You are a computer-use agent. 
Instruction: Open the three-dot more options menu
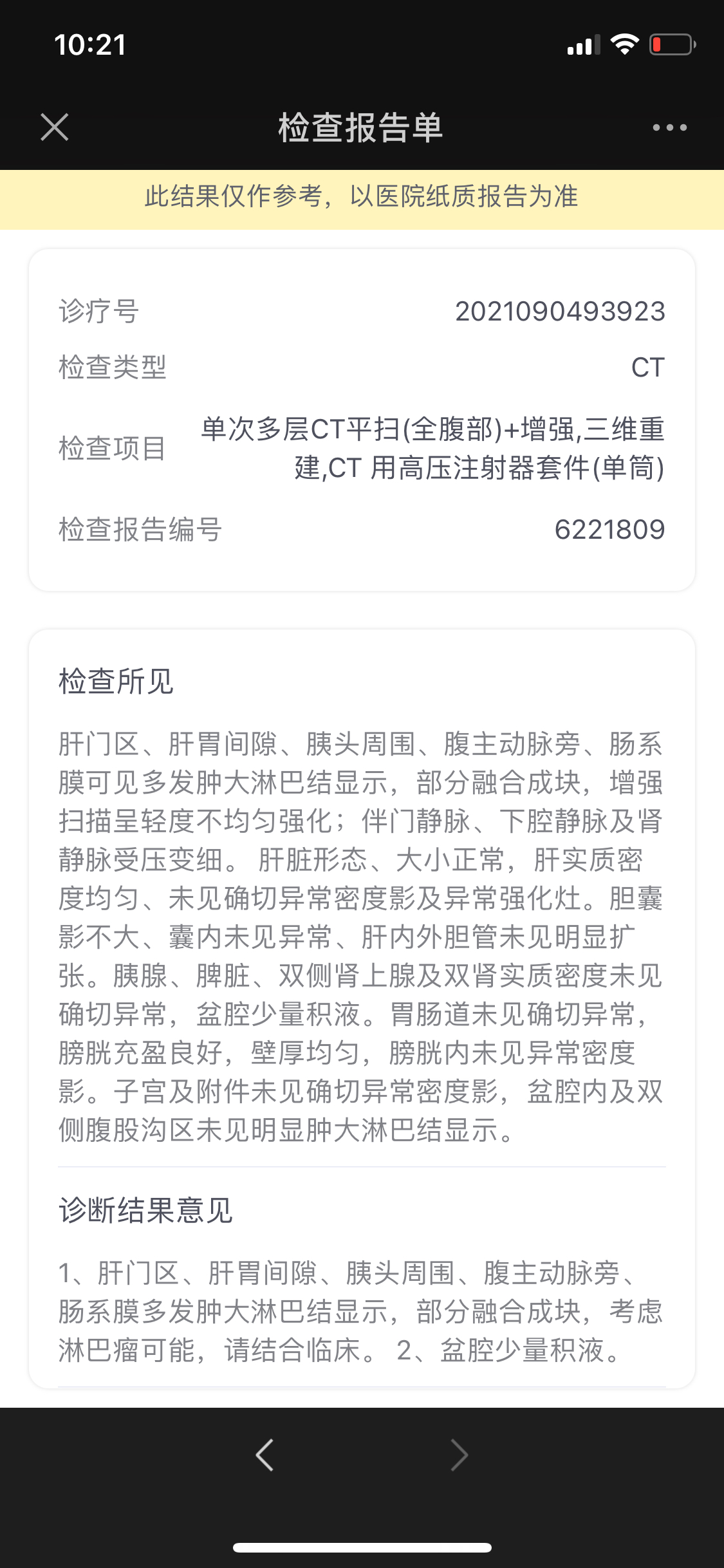pos(669,127)
